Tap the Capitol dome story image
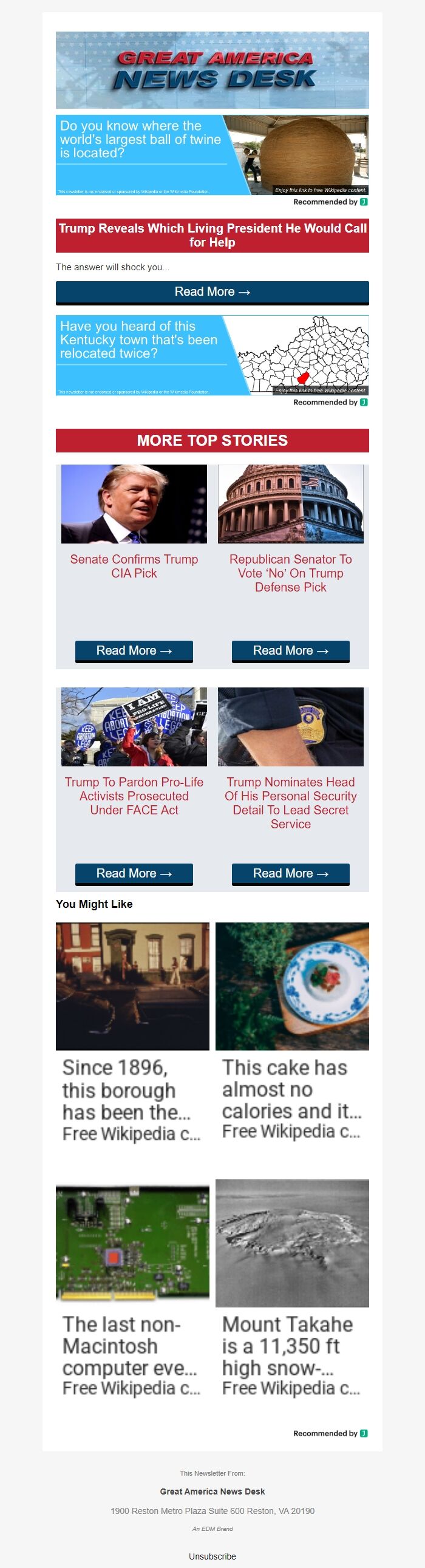425x1568 pixels. coord(290,504)
